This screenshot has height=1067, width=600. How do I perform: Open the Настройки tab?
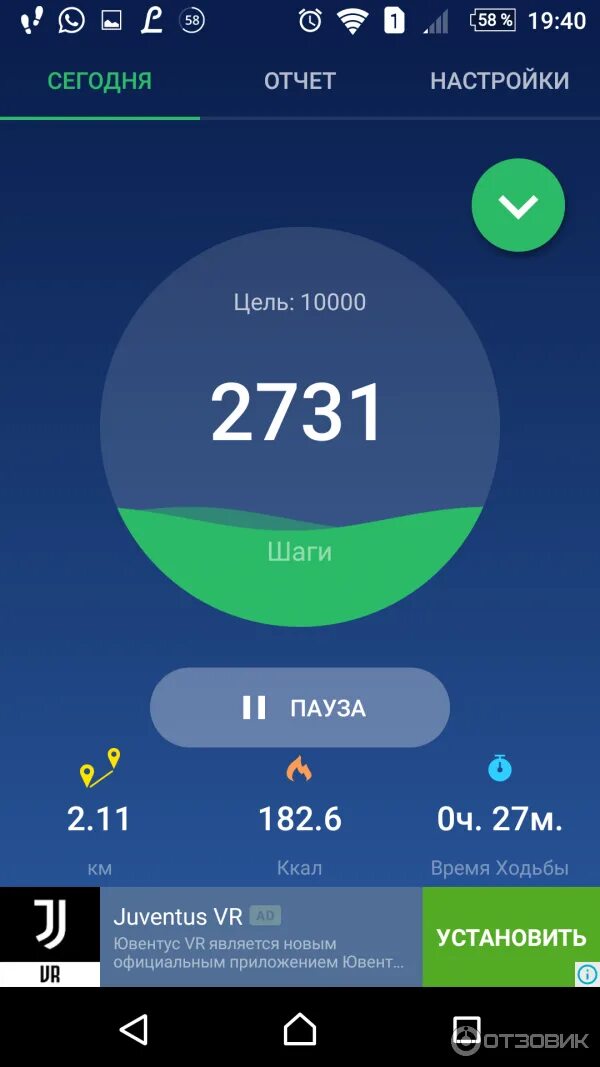pyautogui.click(x=500, y=81)
